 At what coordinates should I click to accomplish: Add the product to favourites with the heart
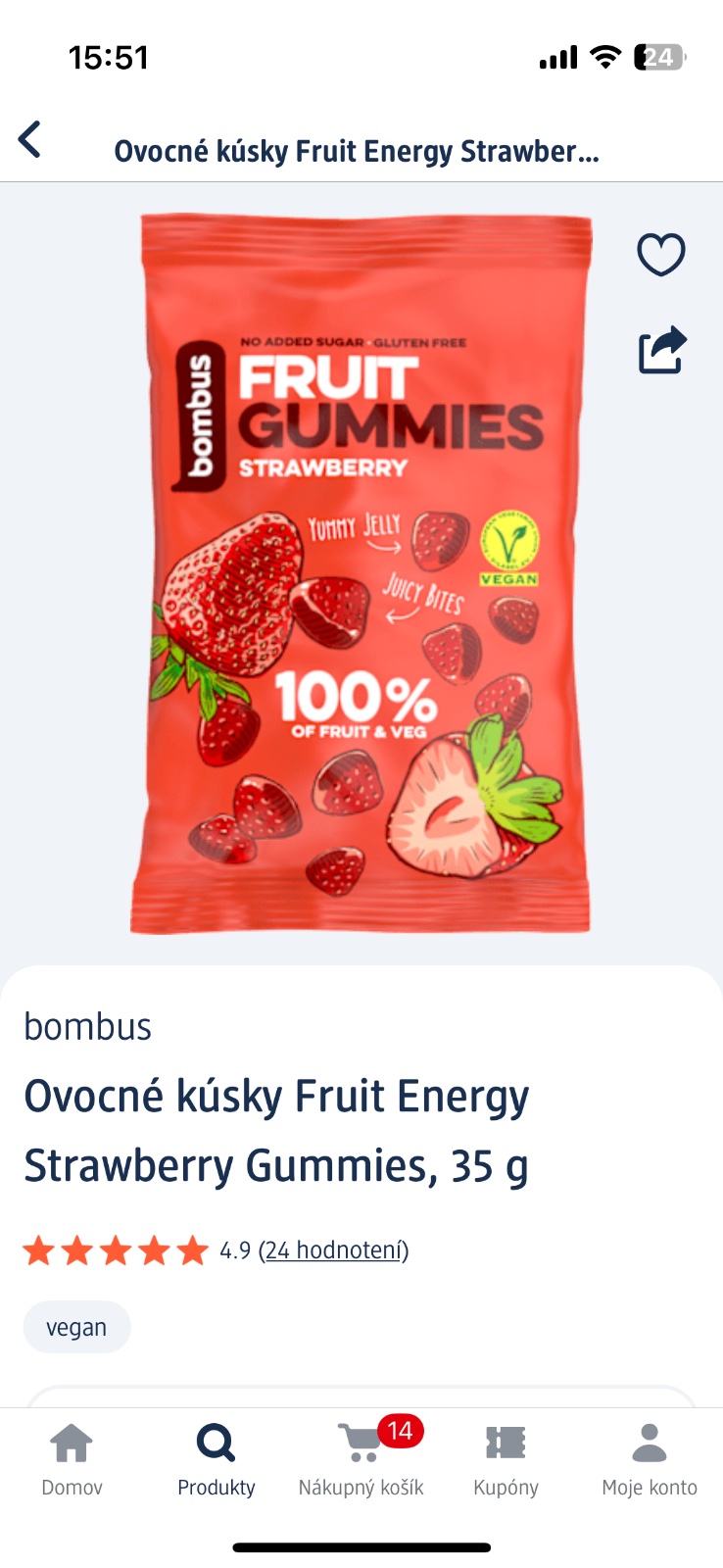661,255
